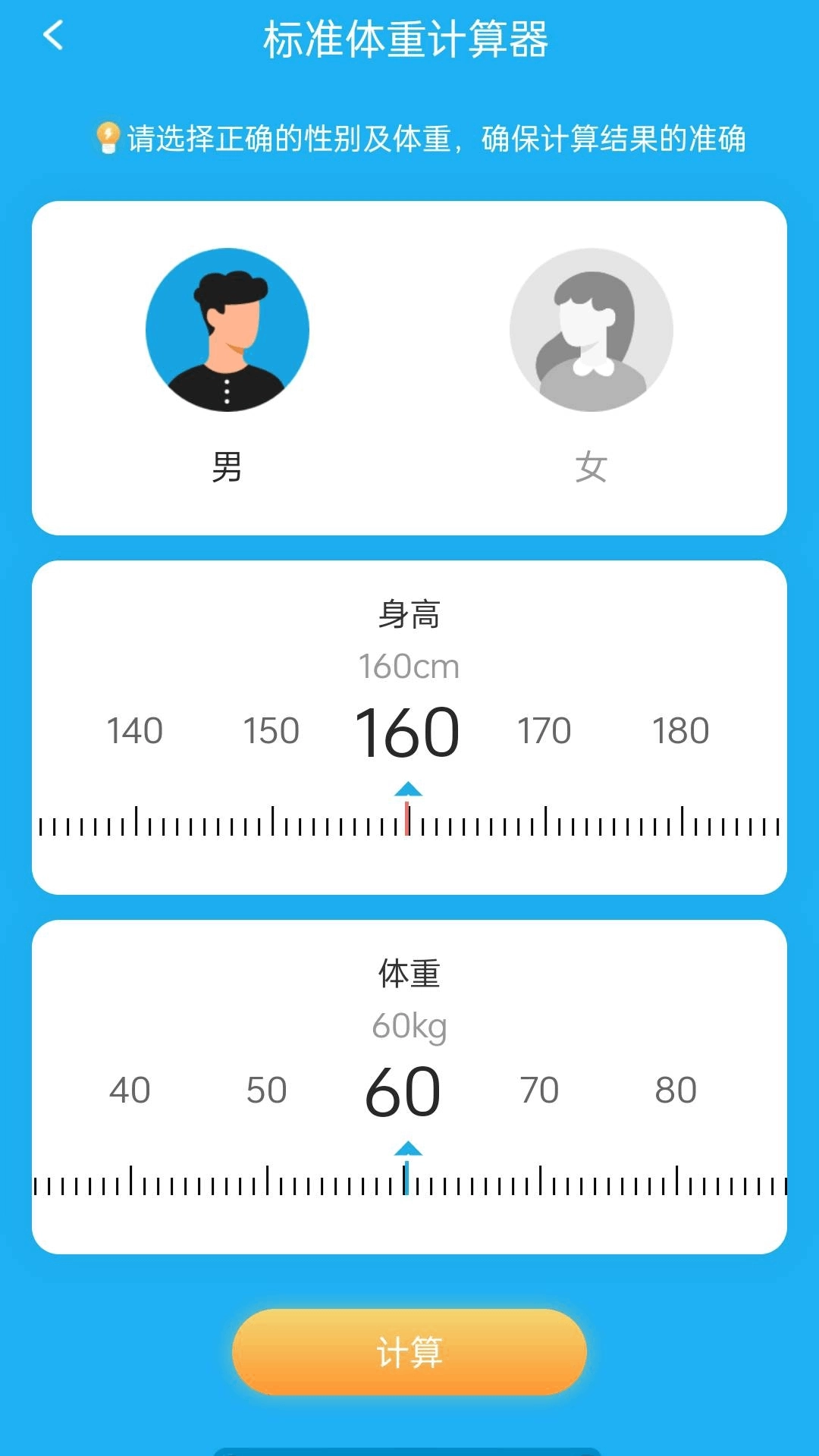Choose 女 as gender
819x1456 pixels.
tap(591, 466)
